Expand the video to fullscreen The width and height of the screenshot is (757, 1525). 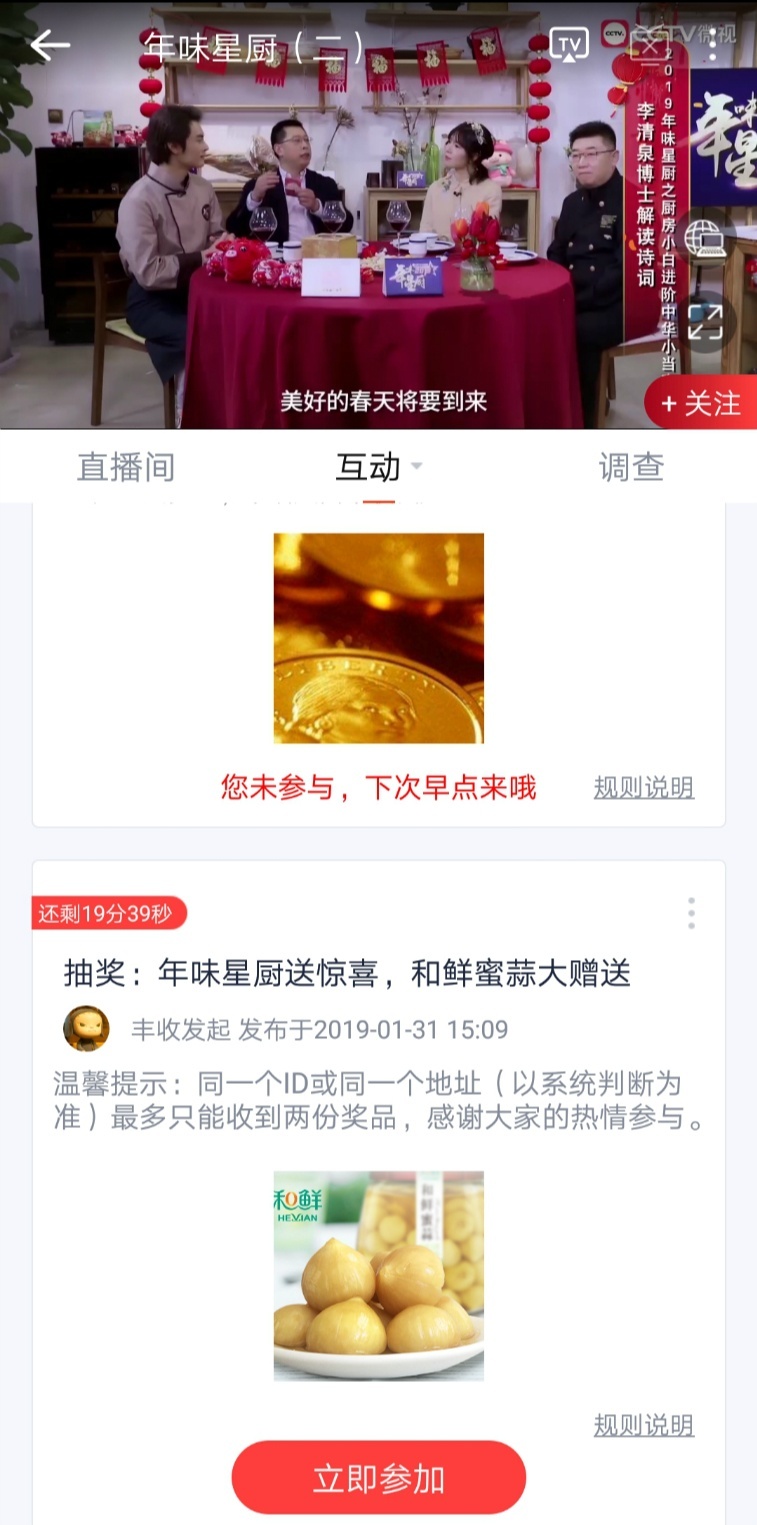[704, 323]
